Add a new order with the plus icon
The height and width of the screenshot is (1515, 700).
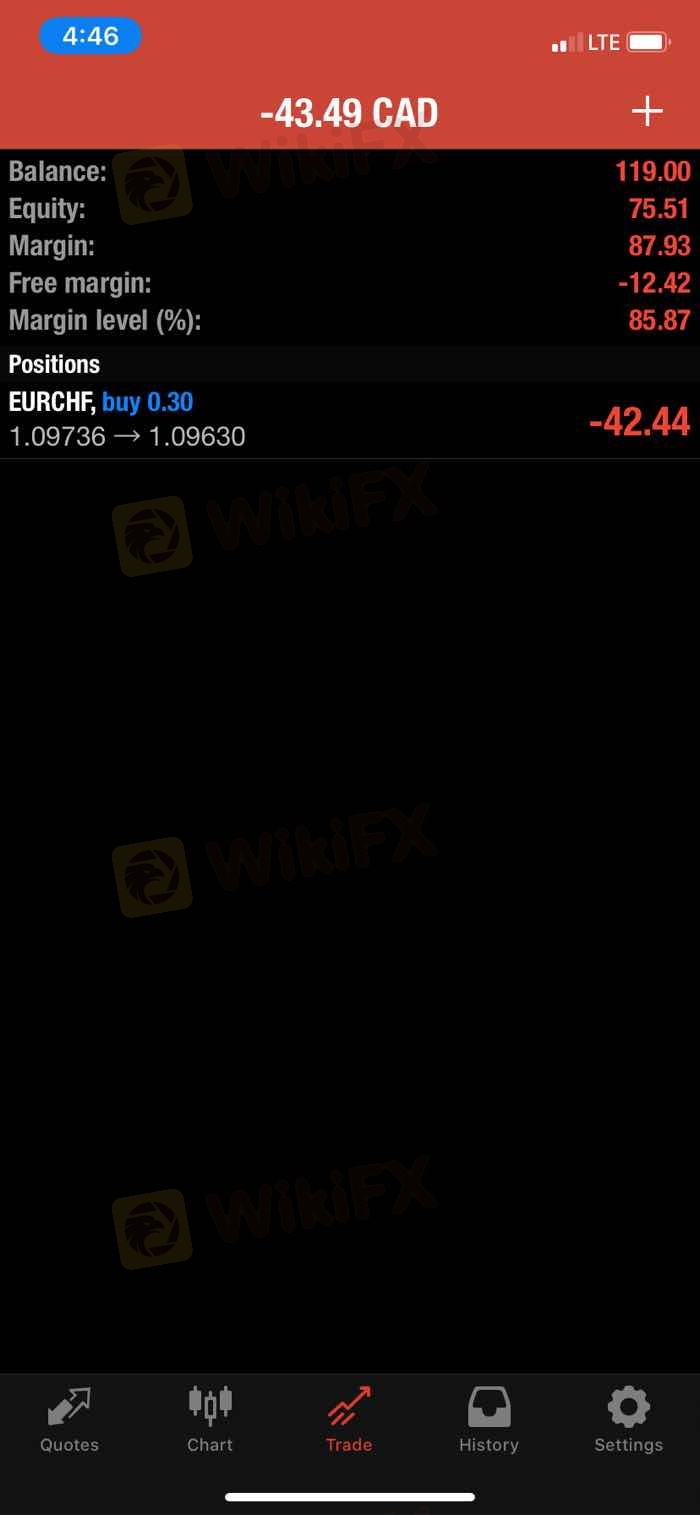[x=647, y=111]
